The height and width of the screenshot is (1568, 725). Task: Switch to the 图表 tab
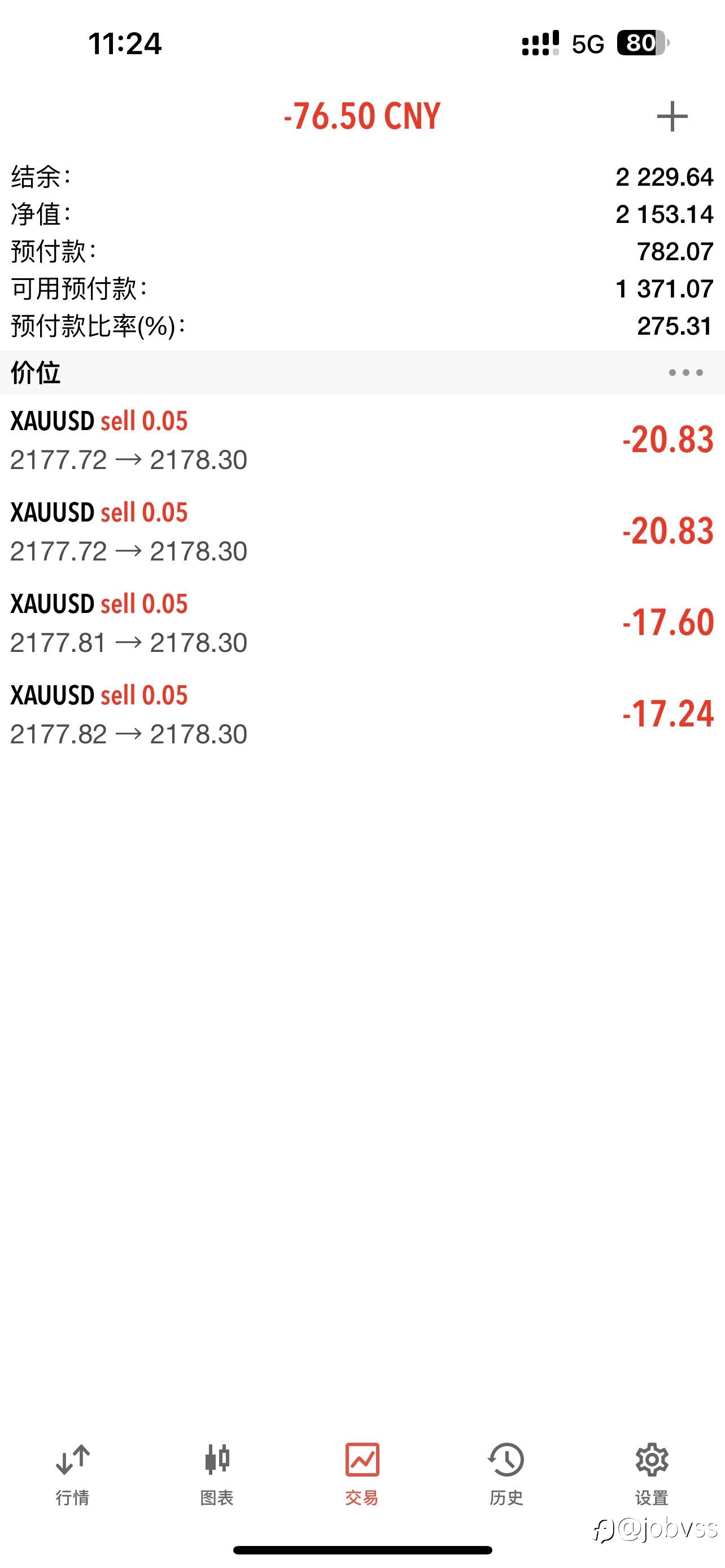click(217, 1474)
